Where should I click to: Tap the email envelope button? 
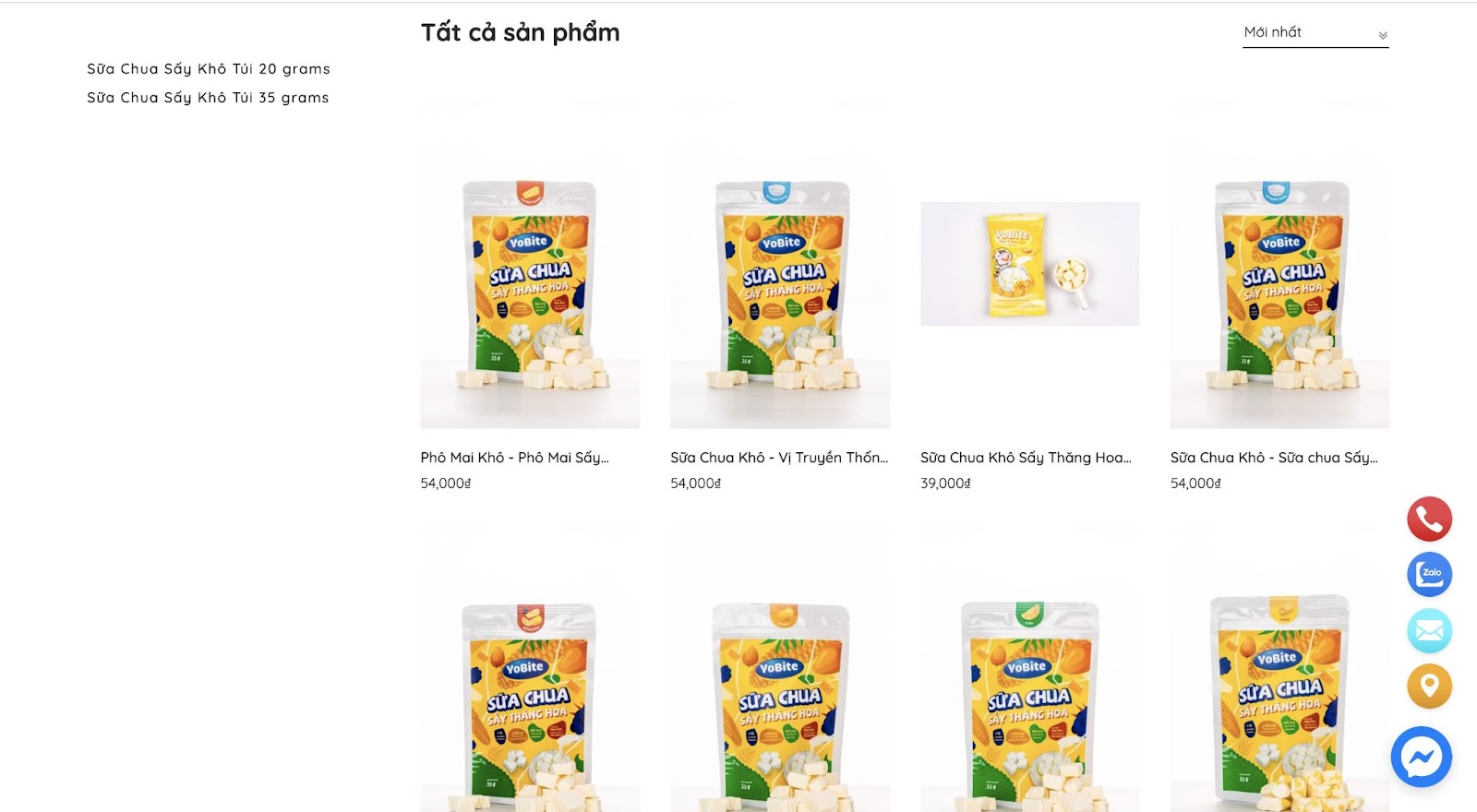[x=1429, y=631]
